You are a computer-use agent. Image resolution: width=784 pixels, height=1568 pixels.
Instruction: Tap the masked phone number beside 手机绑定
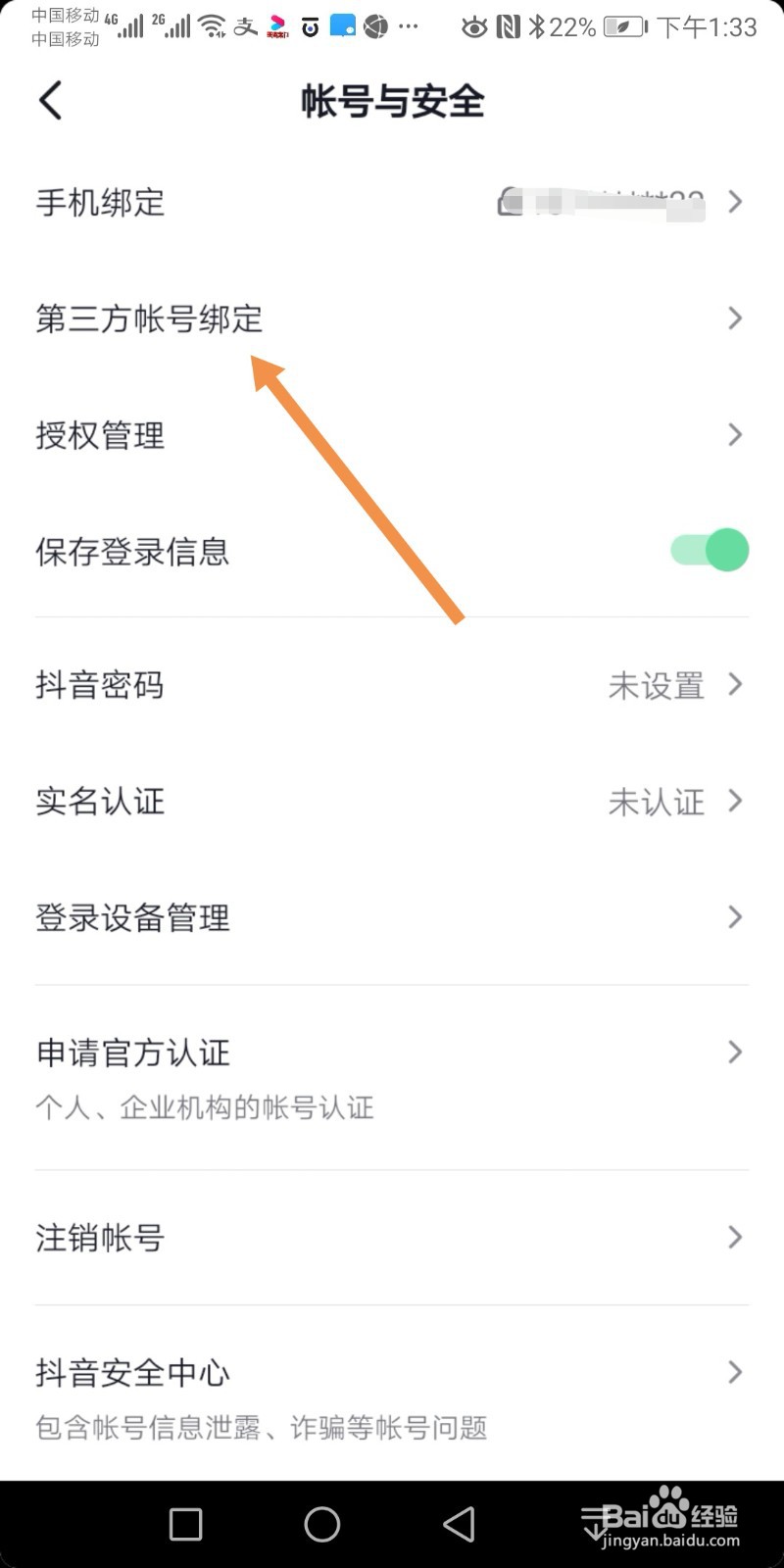[x=598, y=201]
